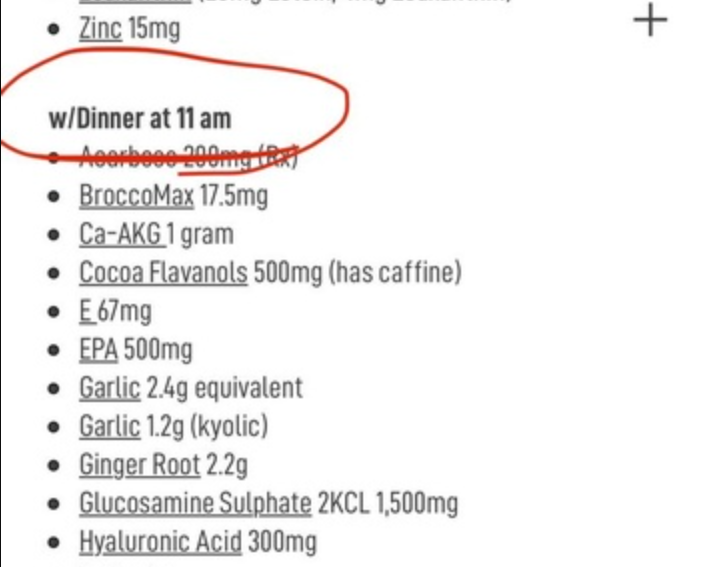Open the Zinc link
721x567 pixels.
coord(100,29)
